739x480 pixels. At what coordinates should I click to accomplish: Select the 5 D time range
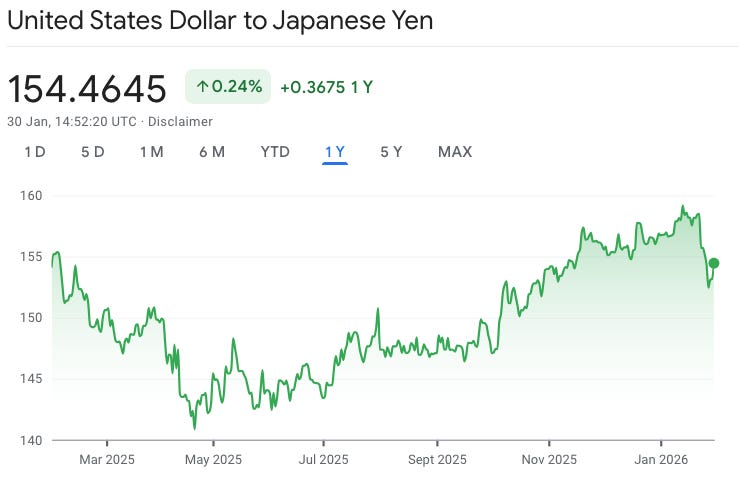[93, 152]
